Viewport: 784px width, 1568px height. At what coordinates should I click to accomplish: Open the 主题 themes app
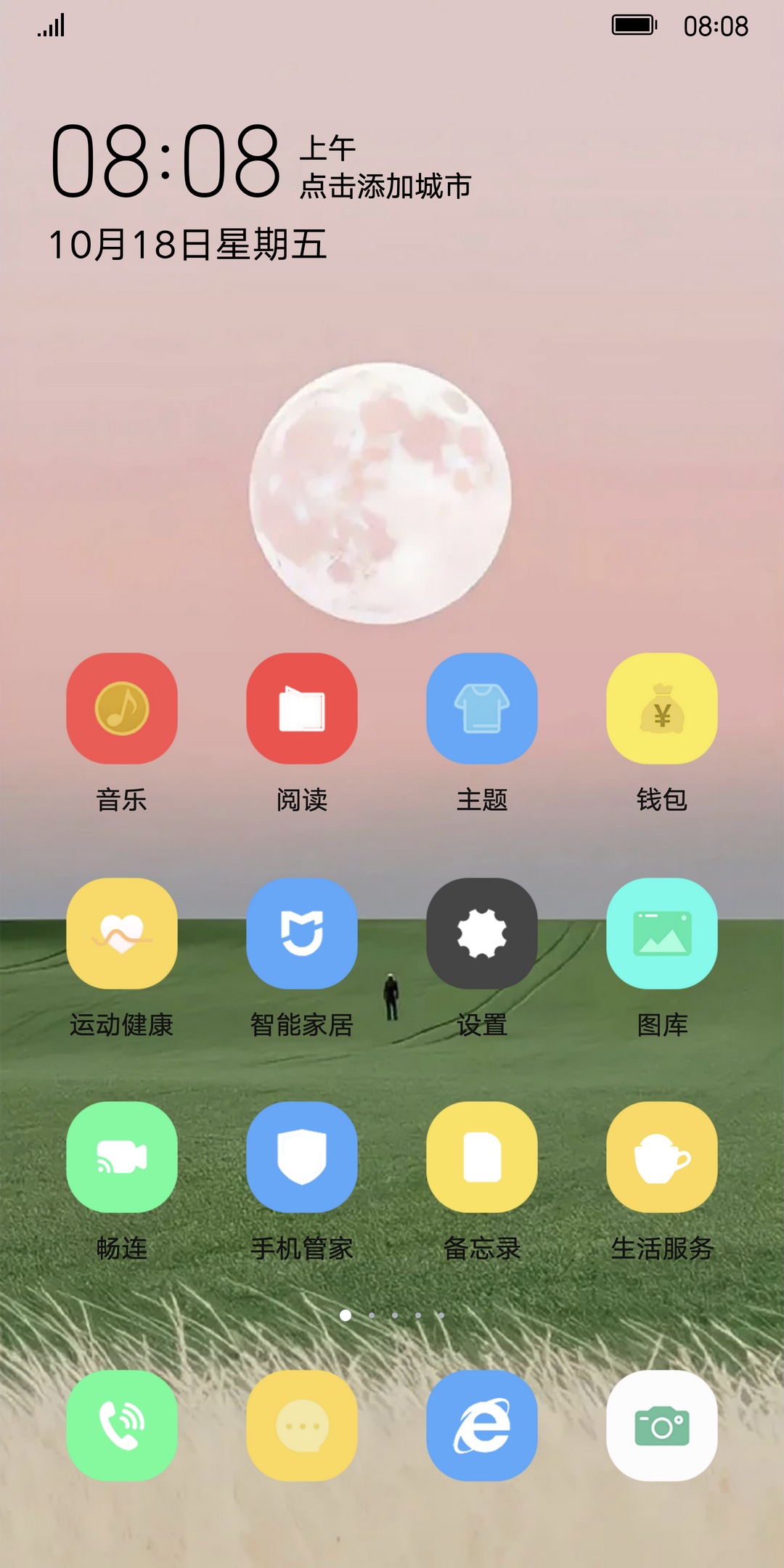click(x=482, y=709)
